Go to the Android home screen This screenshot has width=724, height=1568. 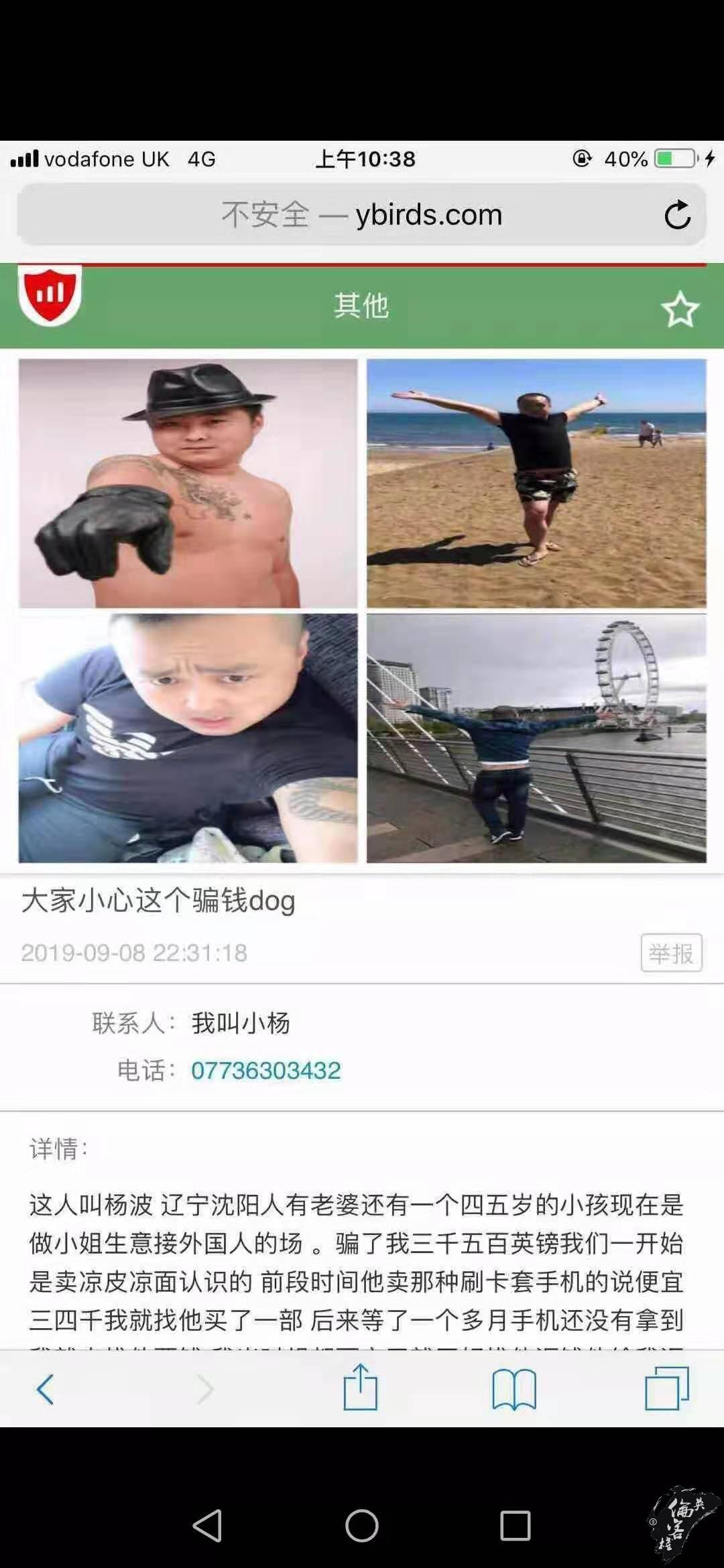(x=362, y=1526)
